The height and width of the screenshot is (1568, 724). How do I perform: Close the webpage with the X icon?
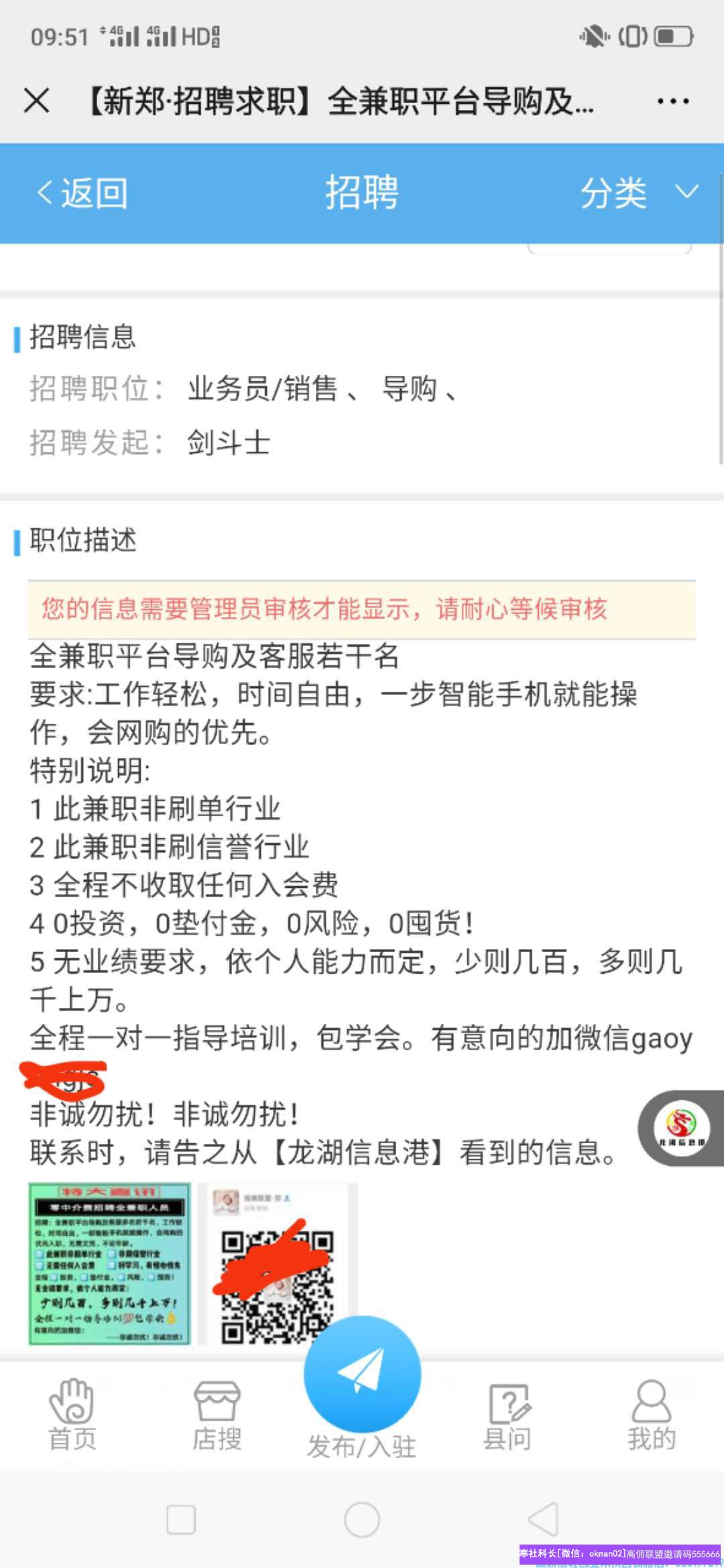pyautogui.click(x=37, y=101)
